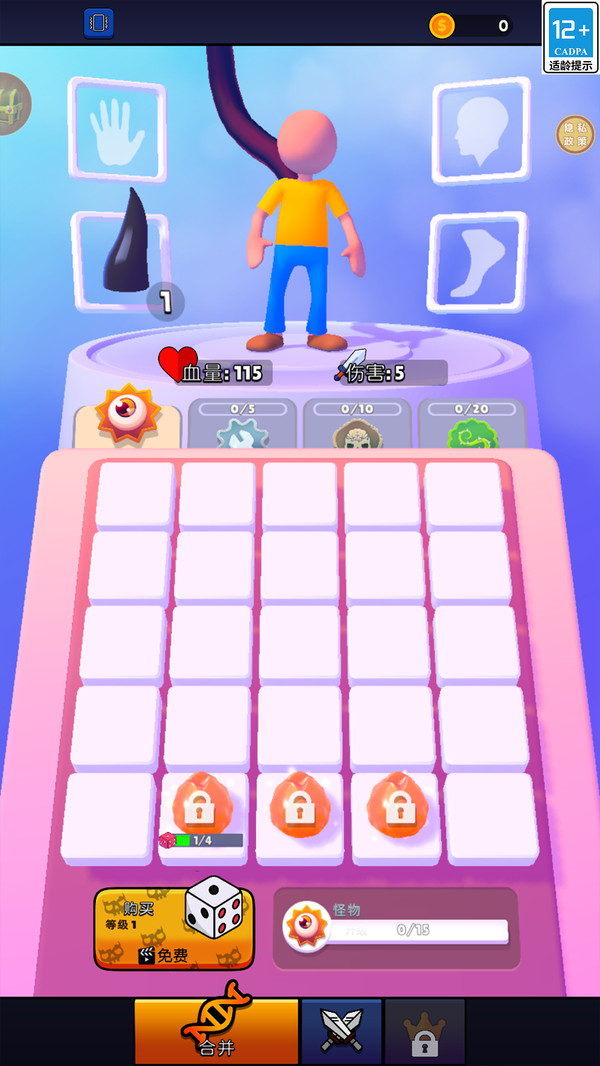
Task: Select the hand body part slot
Action: (115, 131)
